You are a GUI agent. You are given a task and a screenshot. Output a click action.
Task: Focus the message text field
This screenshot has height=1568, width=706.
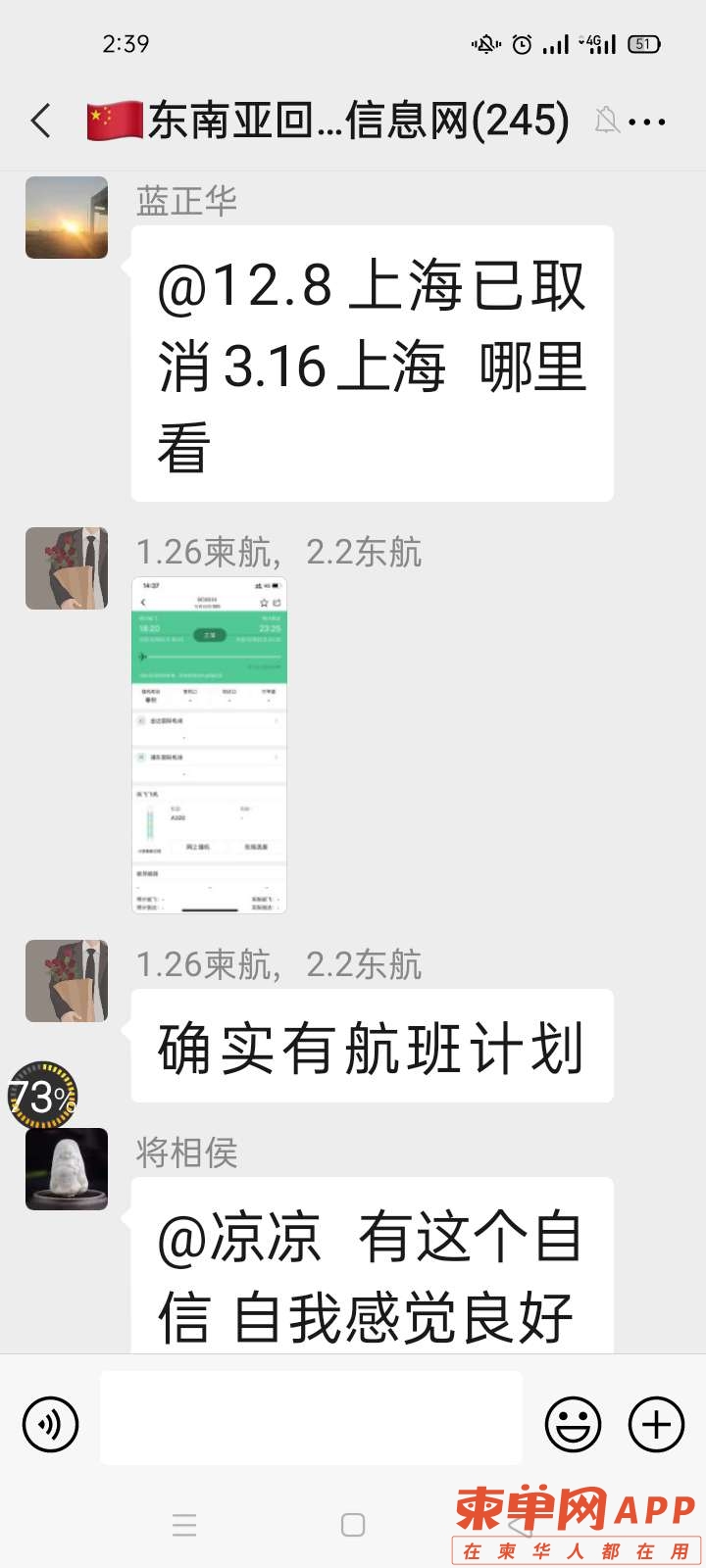click(311, 1418)
